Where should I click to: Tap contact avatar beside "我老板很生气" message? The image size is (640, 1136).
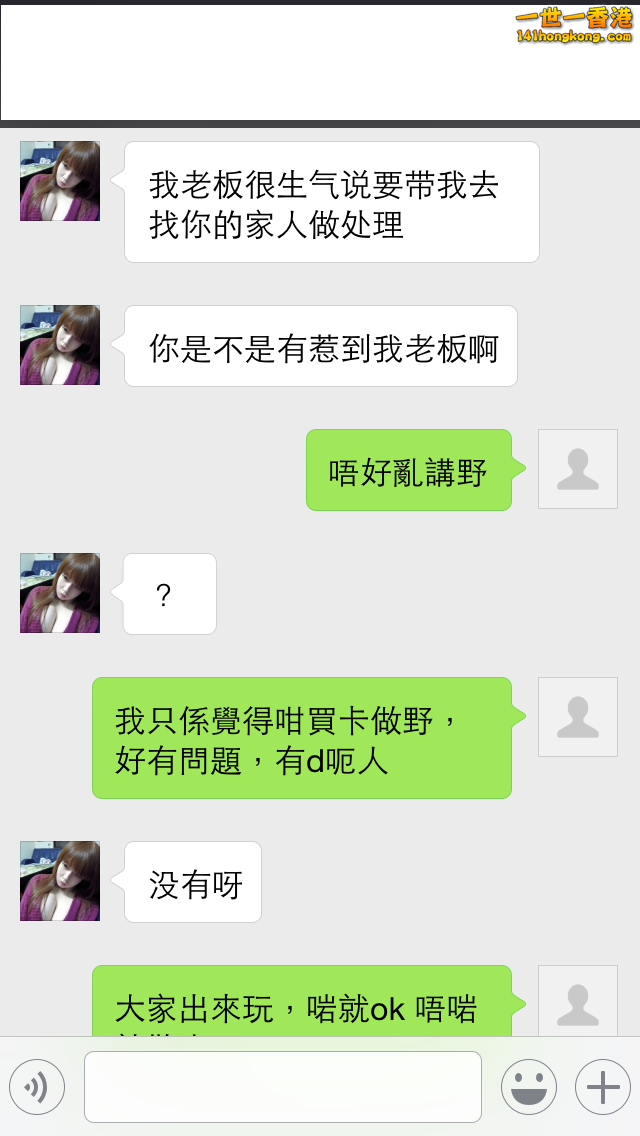(x=60, y=181)
